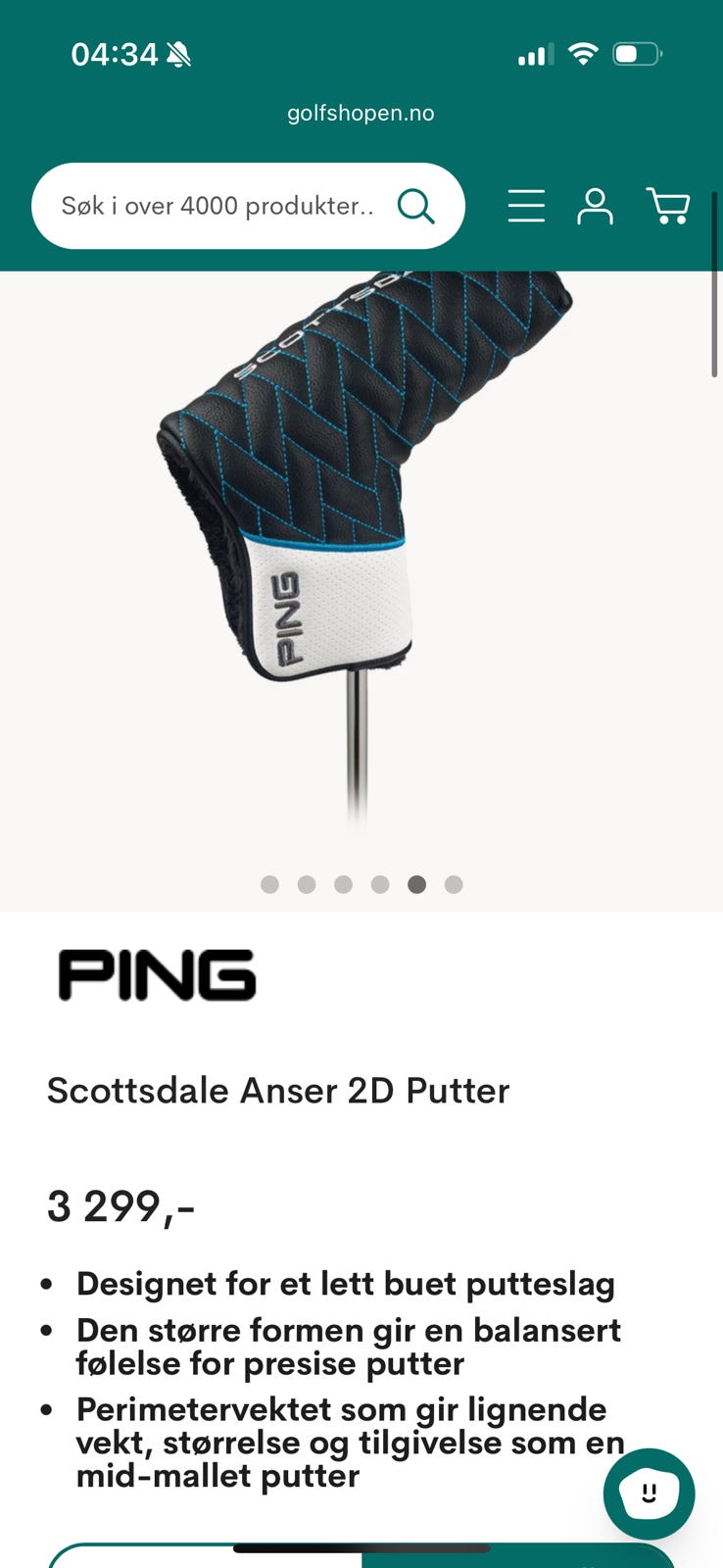Image resolution: width=723 pixels, height=1568 pixels.
Task: Open the shopping cart
Action: 668,206
